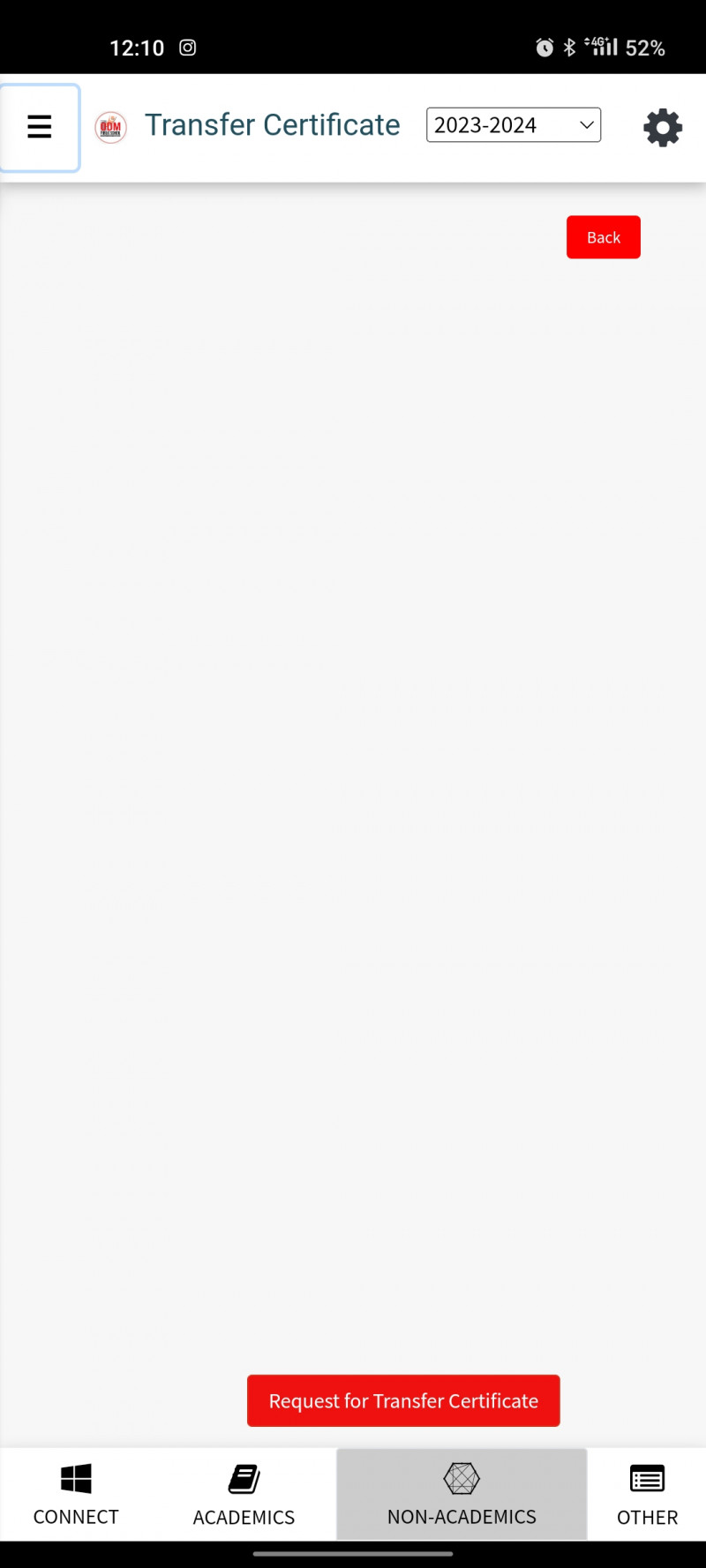Request for Transfer Certificate
Image resolution: width=706 pixels, height=1568 pixels.
(403, 1400)
